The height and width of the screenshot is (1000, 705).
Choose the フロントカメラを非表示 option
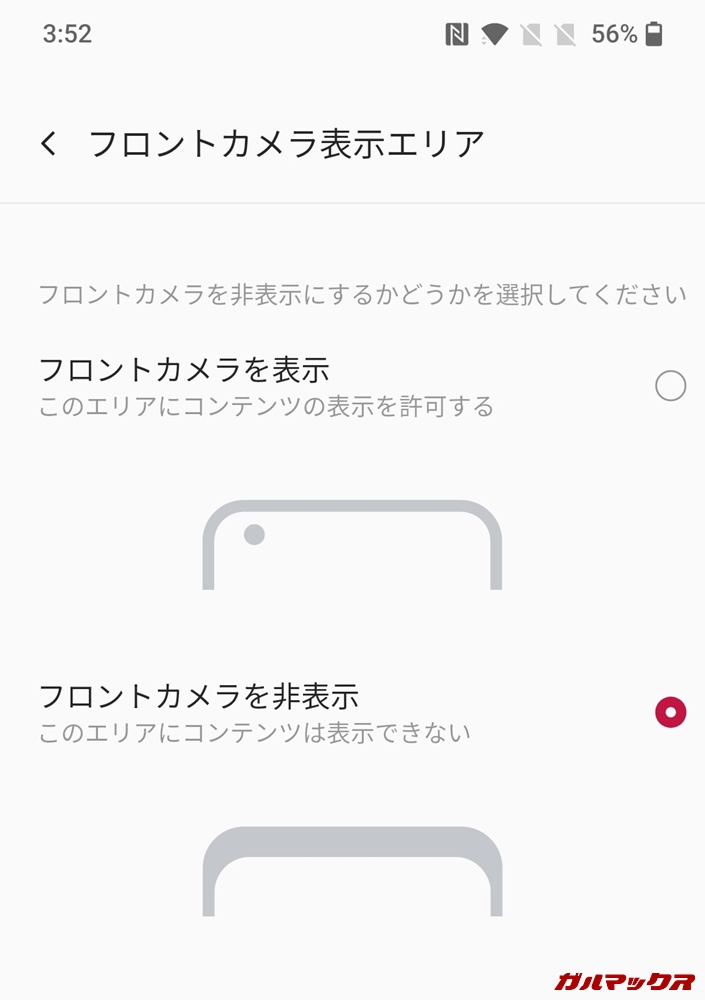point(670,712)
